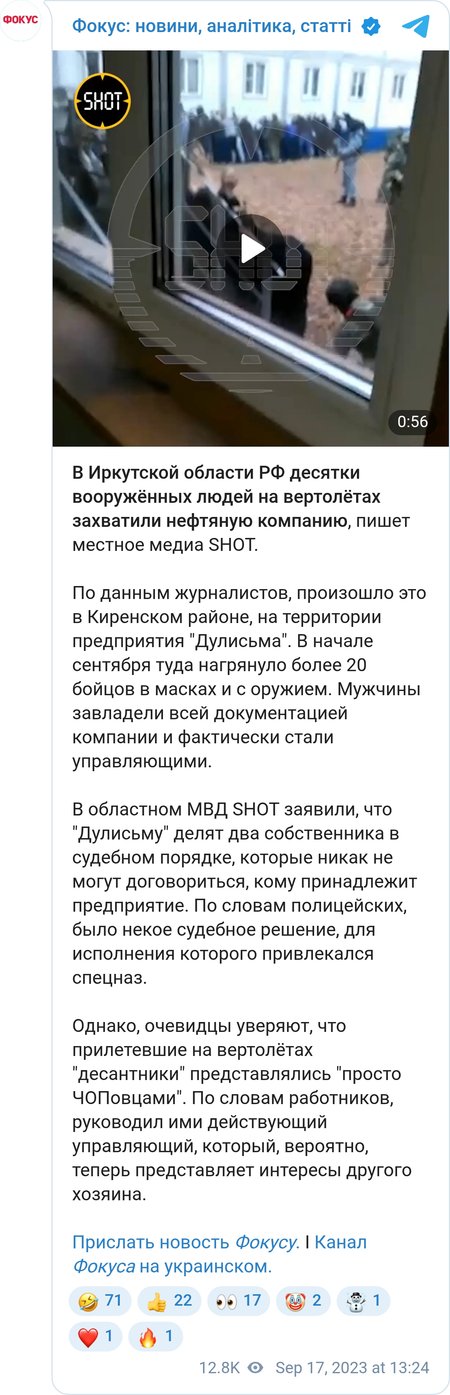Tap the clown reaction (2)
450x1395 pixels.
(x=303, y=1301)
